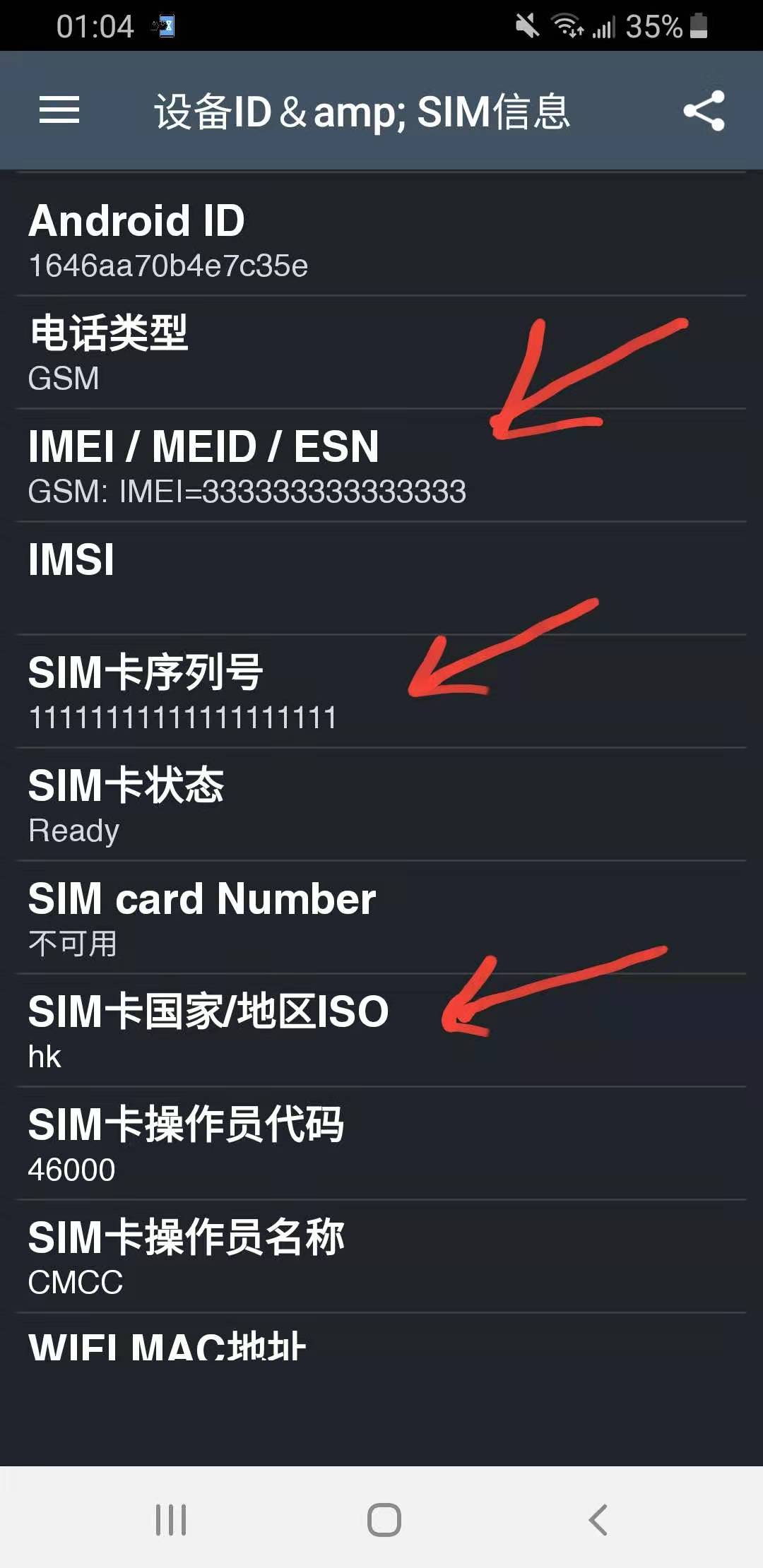Select the SIM card Number row
The width and height of the screenshot is (763, 1568).
click(381, 917)
